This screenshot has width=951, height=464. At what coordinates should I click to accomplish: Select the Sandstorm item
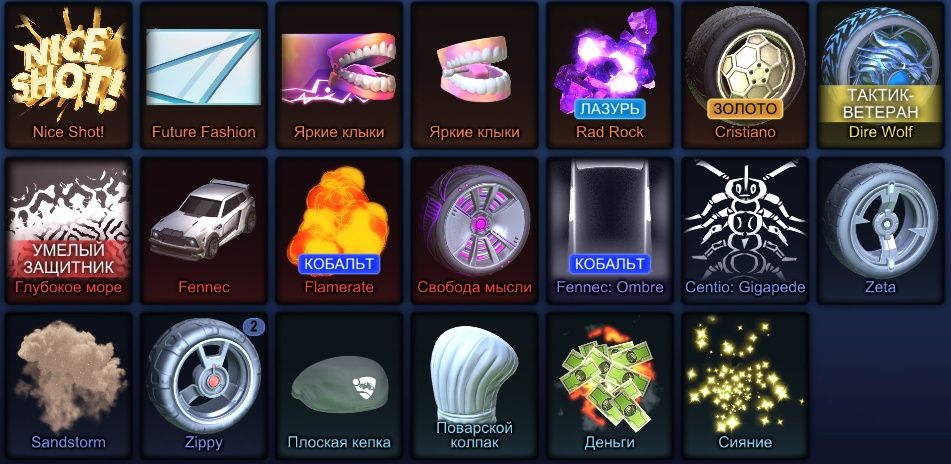tap(67, 384)
